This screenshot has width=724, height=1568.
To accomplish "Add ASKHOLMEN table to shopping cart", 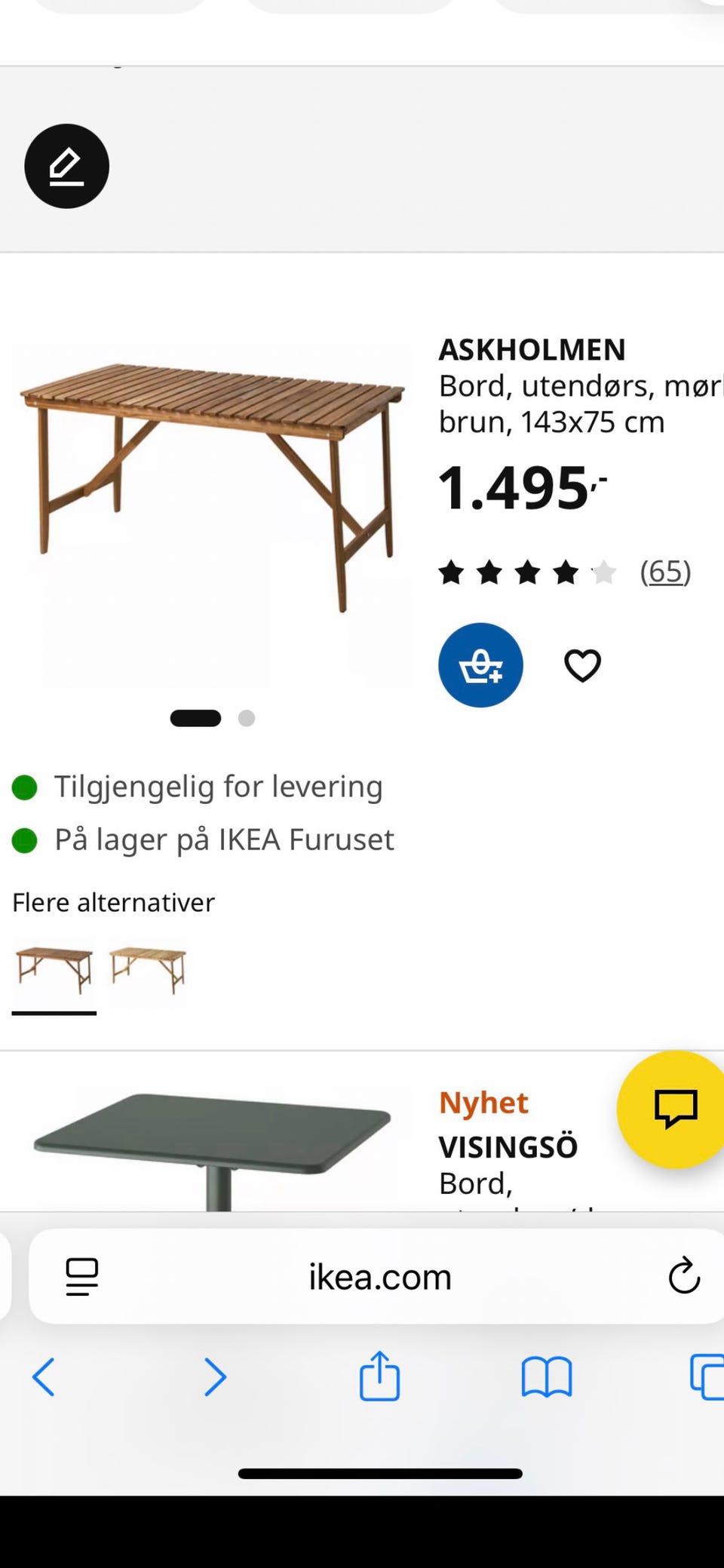I will [x=480, y=664].
